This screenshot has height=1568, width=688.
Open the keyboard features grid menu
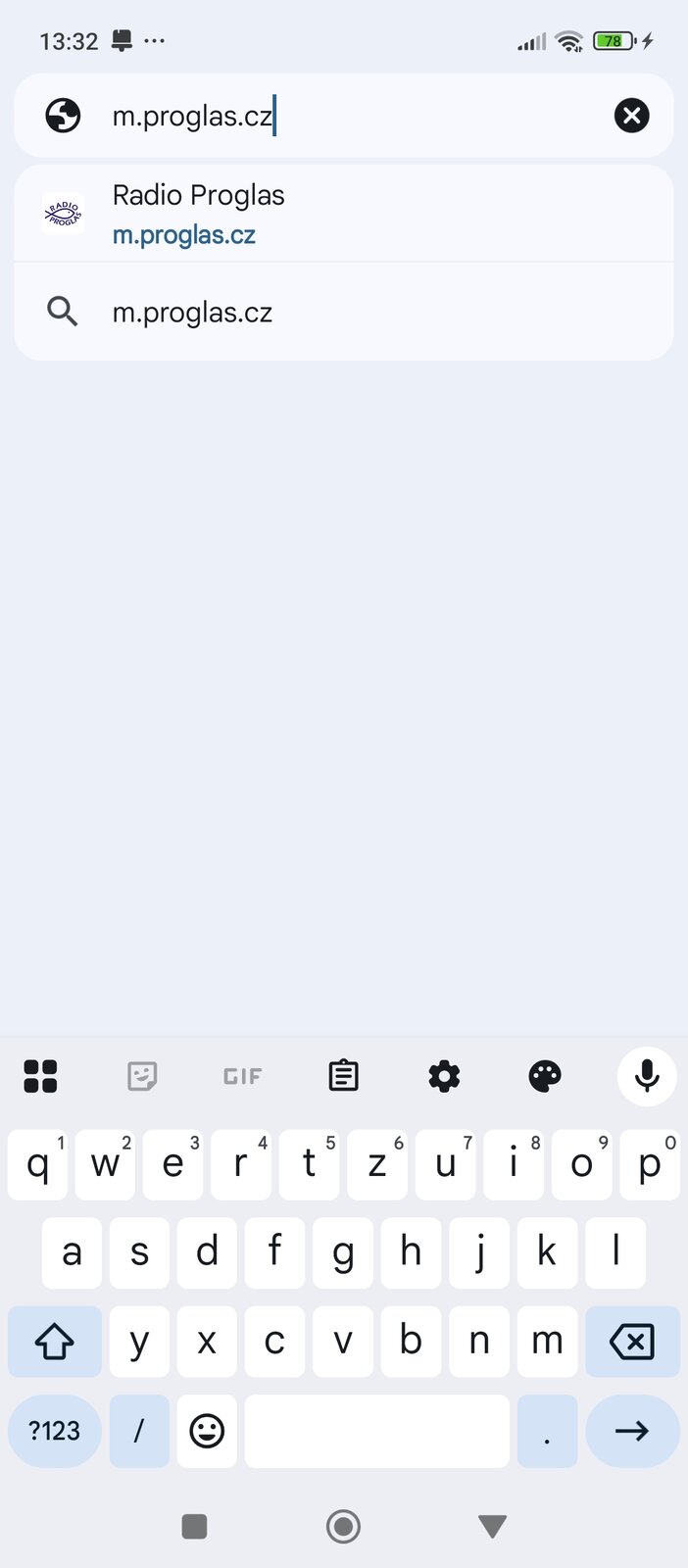40,1076
